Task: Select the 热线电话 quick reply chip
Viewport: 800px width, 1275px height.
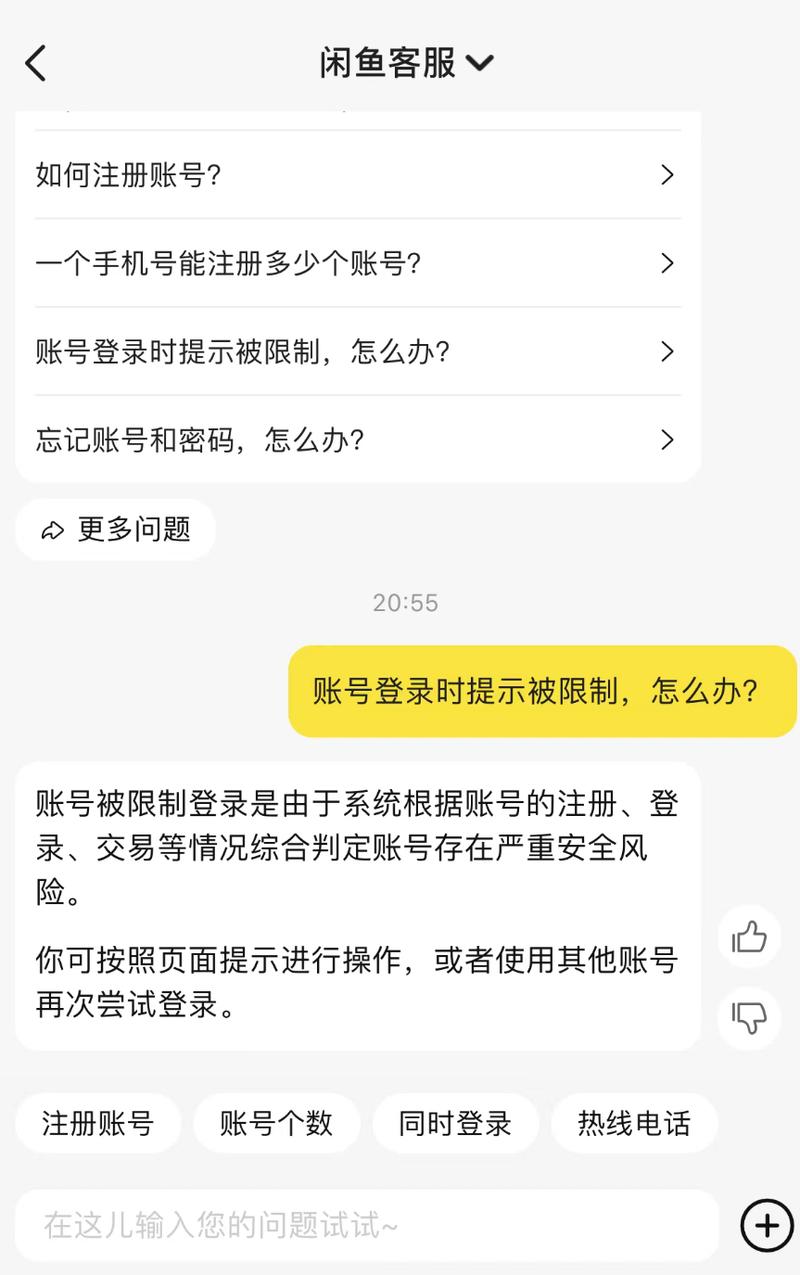Action: 633,1123
